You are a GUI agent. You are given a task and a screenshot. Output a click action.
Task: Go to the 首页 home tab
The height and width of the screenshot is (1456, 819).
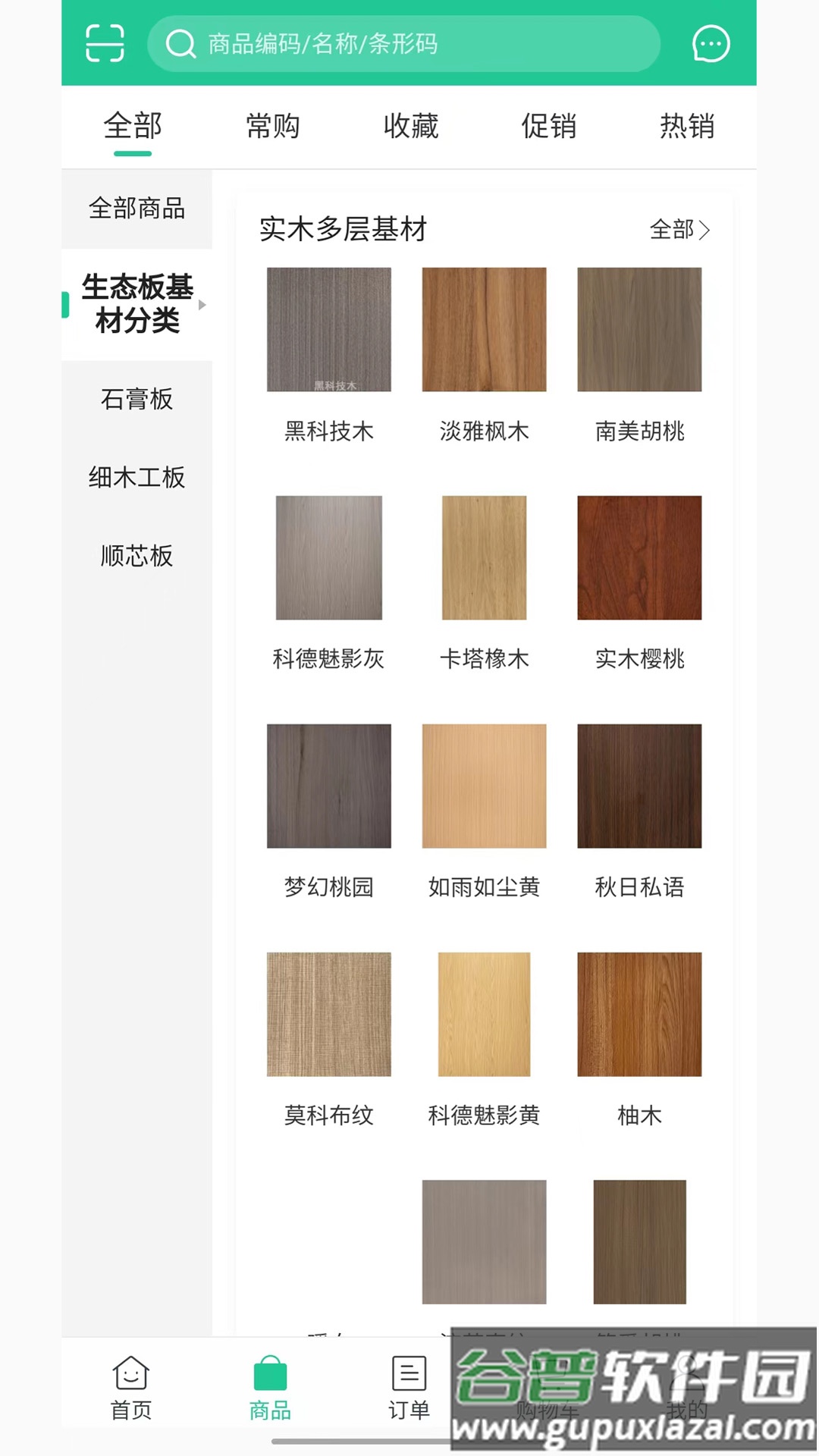tap(131, 1388)
